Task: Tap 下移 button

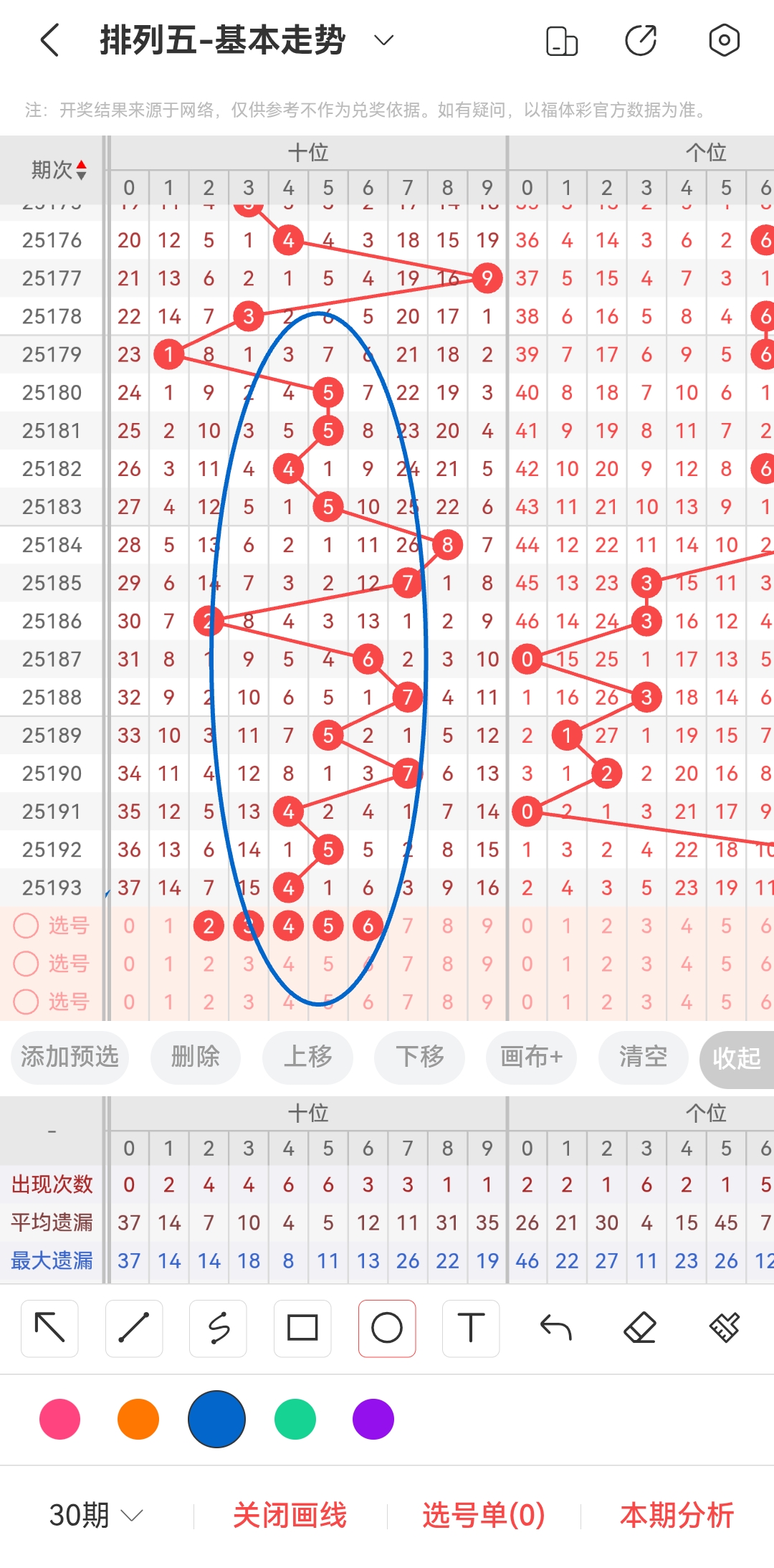Action: coord(419,1057)
